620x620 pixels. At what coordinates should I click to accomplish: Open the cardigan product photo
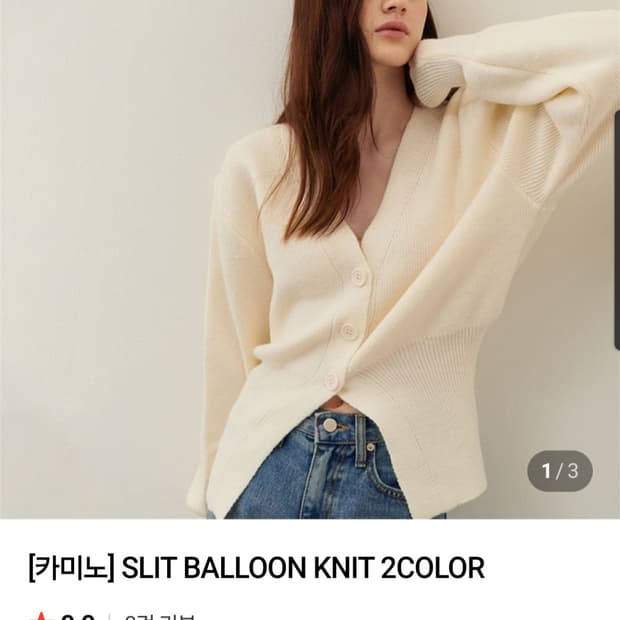(310, 259)
